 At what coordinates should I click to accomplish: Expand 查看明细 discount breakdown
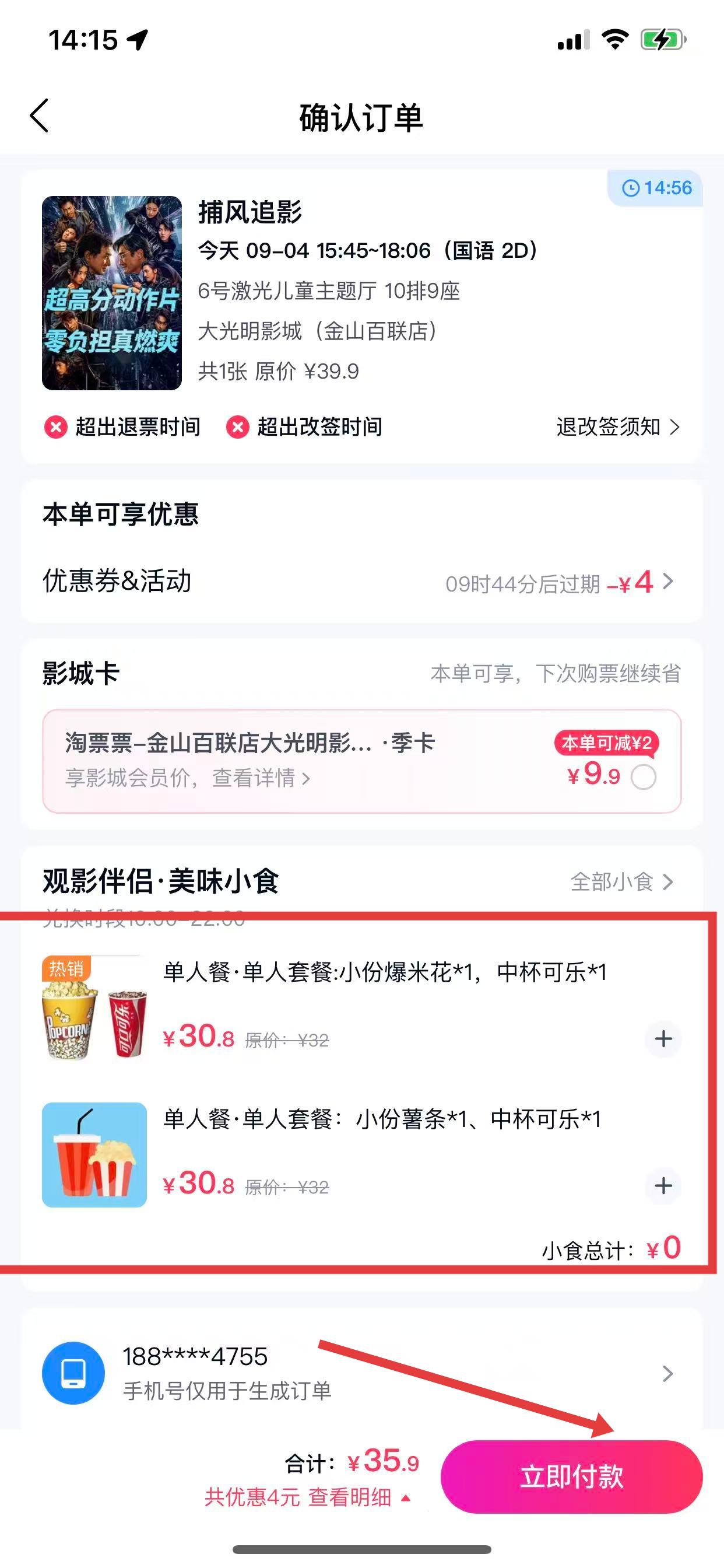[359, 1497]
